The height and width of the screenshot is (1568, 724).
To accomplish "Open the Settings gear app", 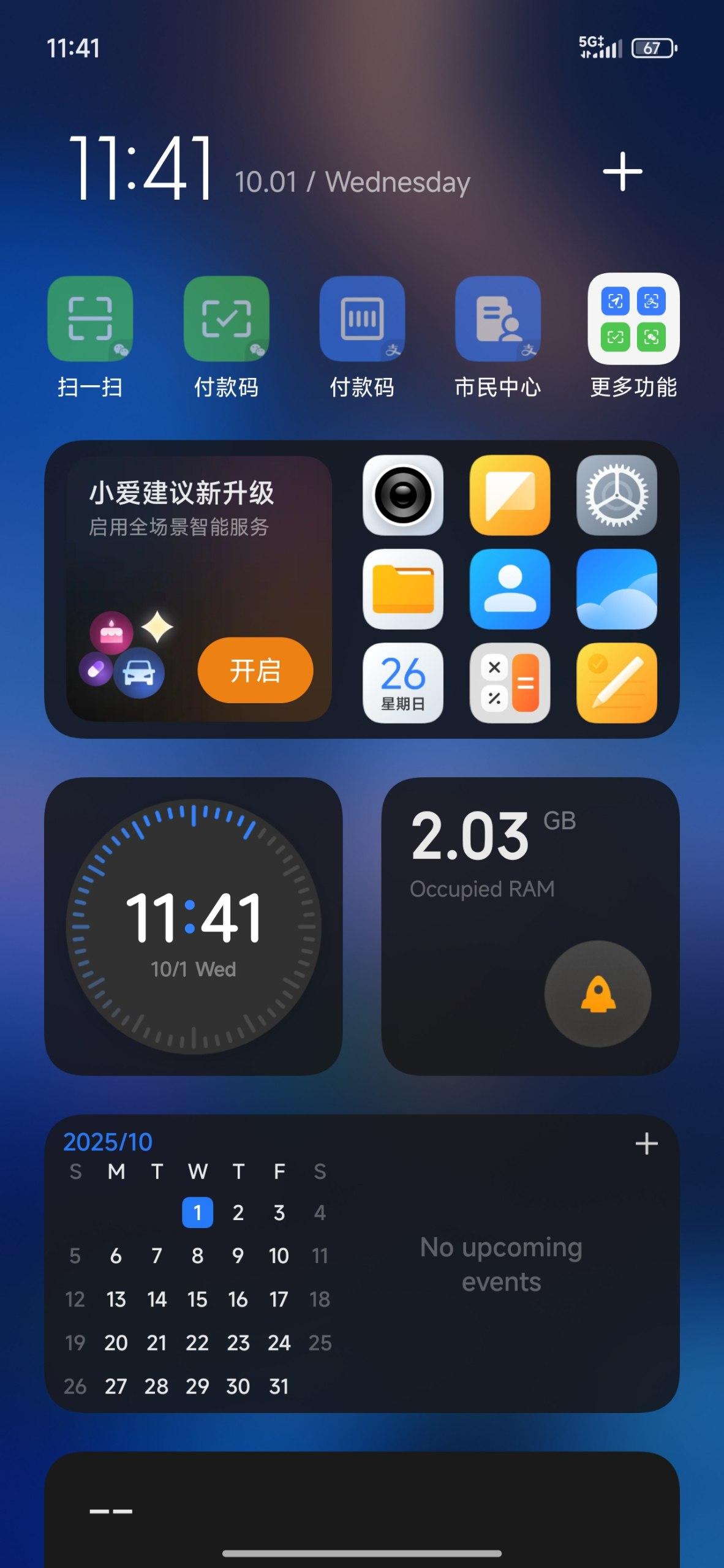I will (616, 495).
